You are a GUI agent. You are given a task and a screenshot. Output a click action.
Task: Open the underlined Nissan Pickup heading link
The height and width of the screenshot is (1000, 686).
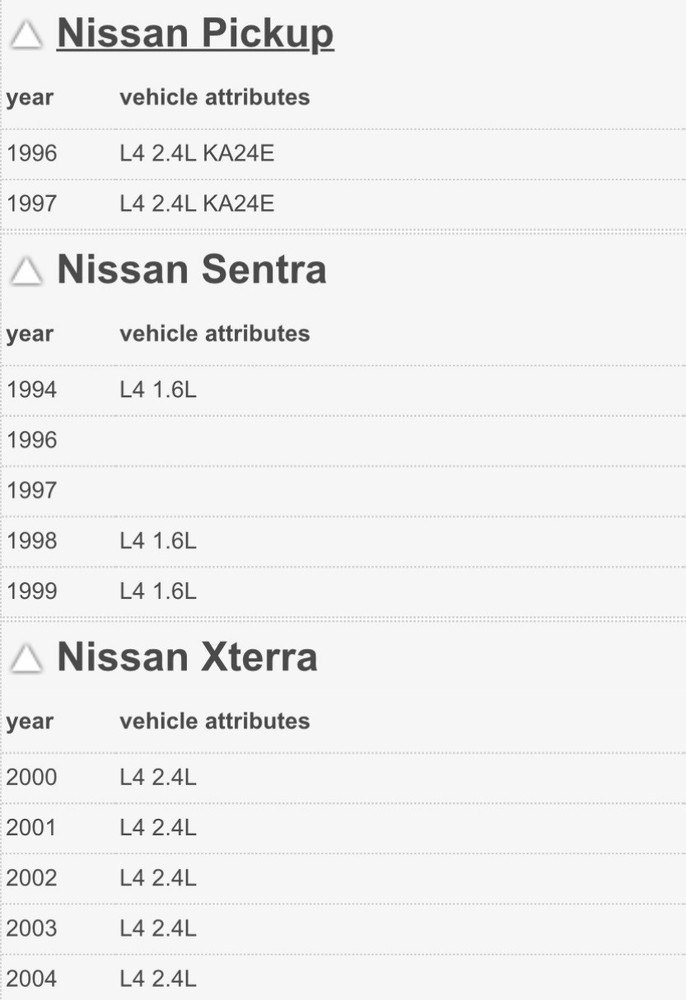tap(195, 34)
